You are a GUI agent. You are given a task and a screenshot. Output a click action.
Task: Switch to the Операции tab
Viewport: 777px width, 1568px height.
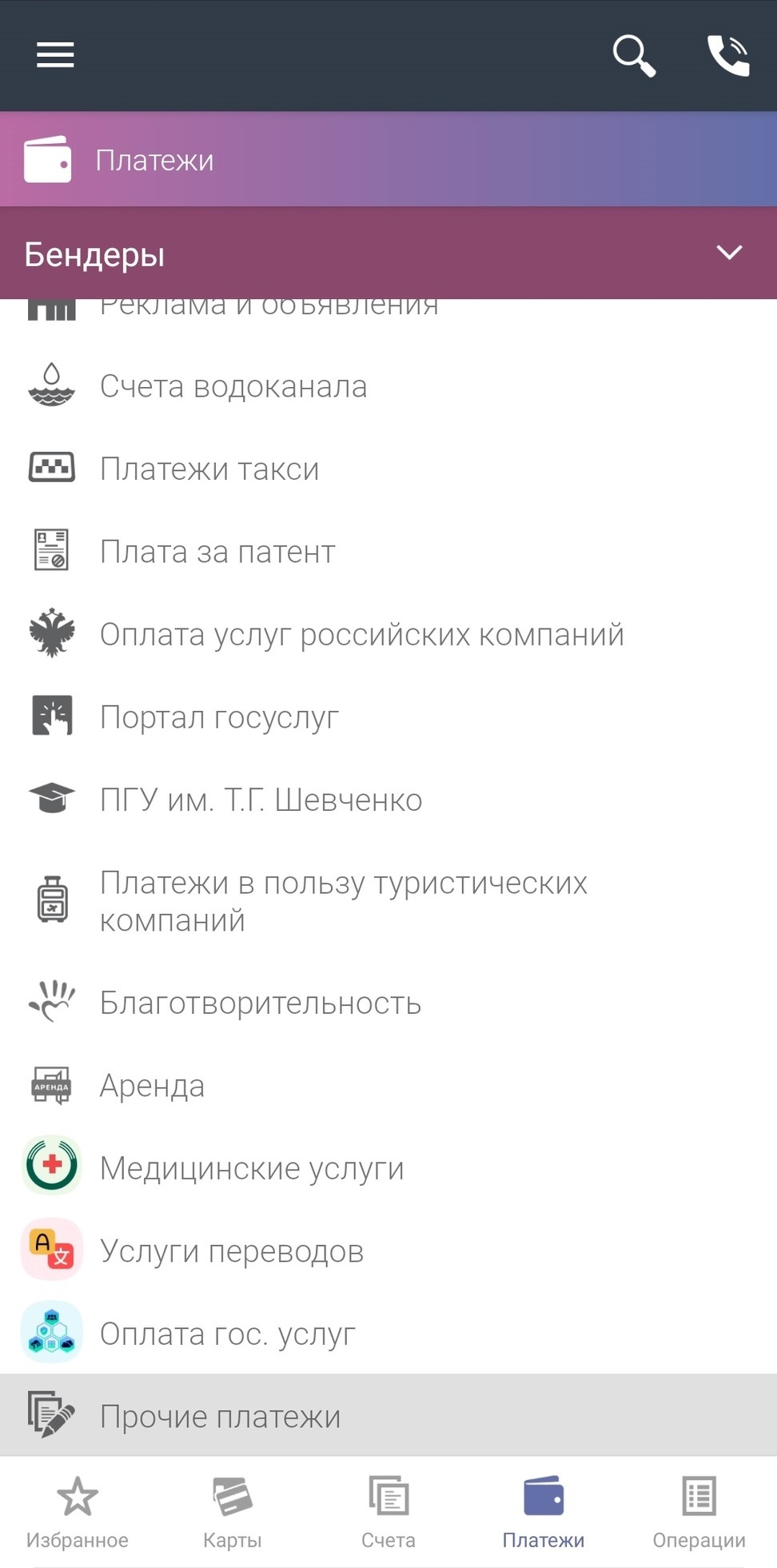click(699, 1511)
